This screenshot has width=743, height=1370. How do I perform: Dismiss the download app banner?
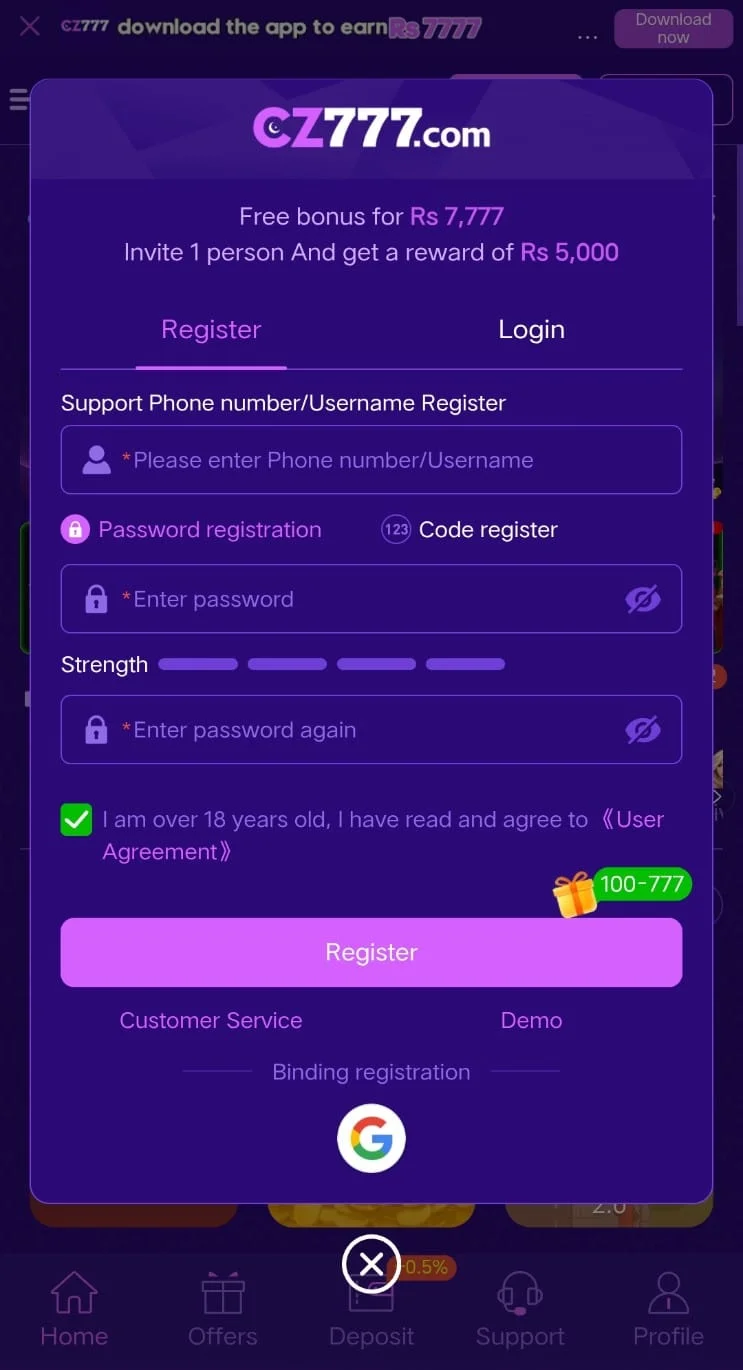pos(30,26)
